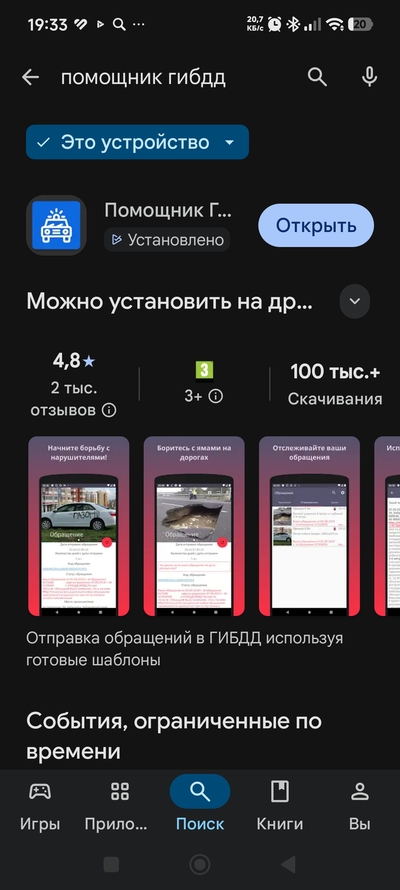Tap the info icon next to 3+ rating

216,396
